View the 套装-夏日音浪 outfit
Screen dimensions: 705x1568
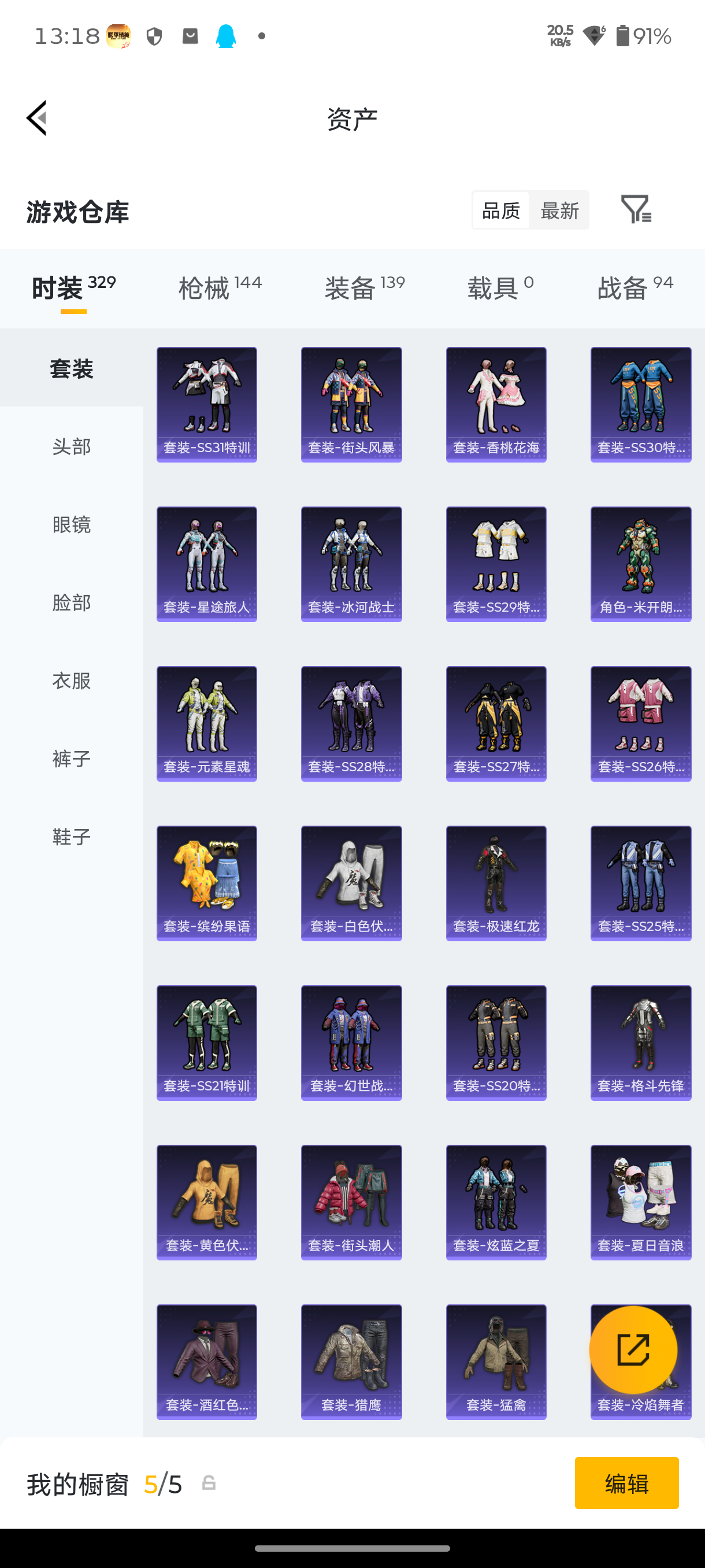[640, 1201]
